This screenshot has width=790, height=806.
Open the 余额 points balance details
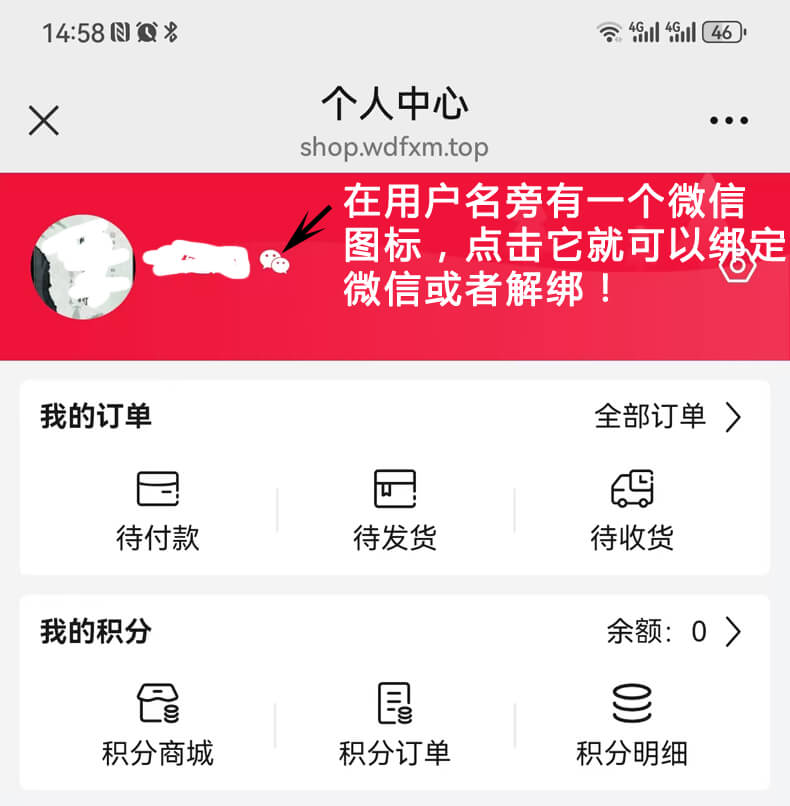[x=674, y=632]
